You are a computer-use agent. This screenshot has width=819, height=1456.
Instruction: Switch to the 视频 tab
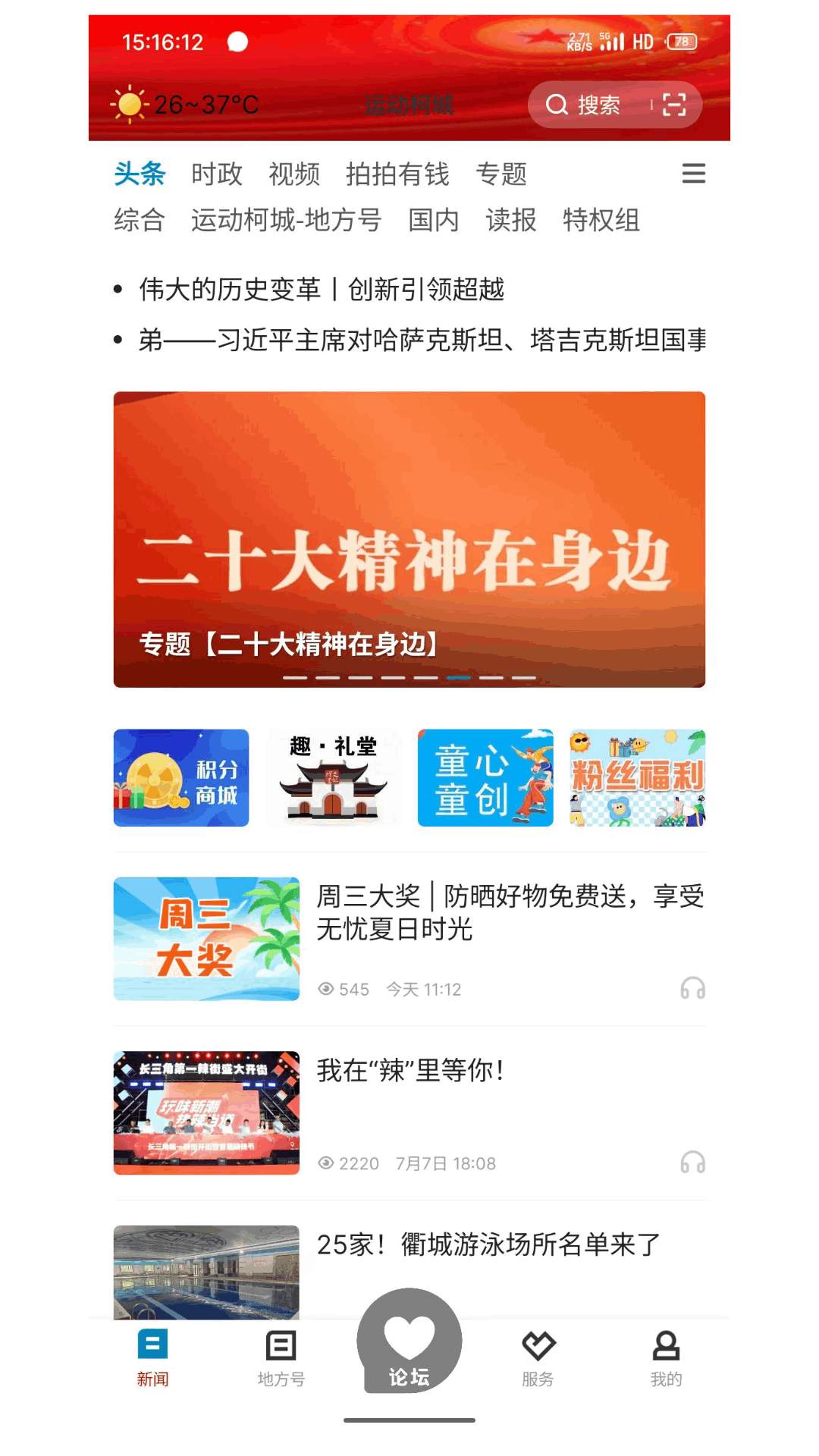tap(293, 174)
